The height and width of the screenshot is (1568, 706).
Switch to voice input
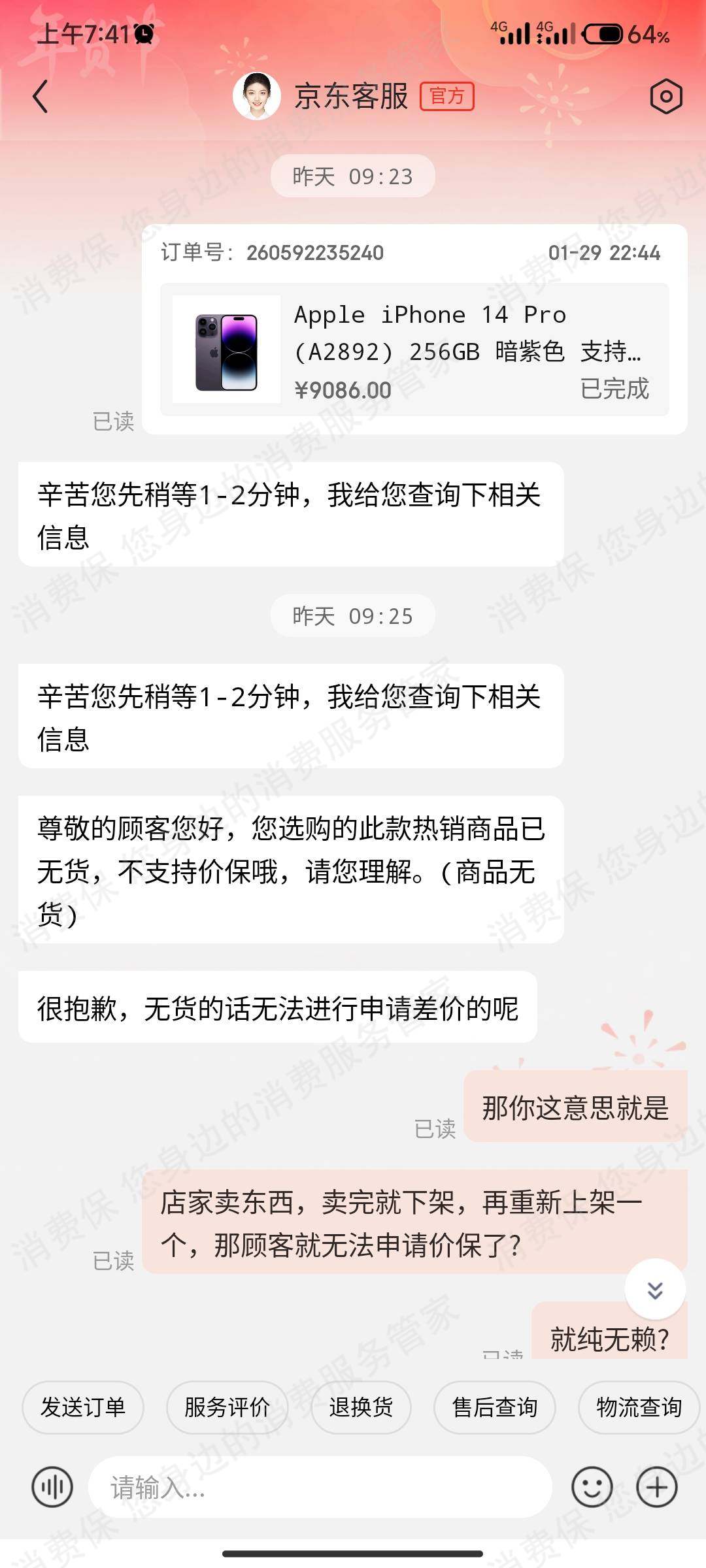tap(52, 1488)
